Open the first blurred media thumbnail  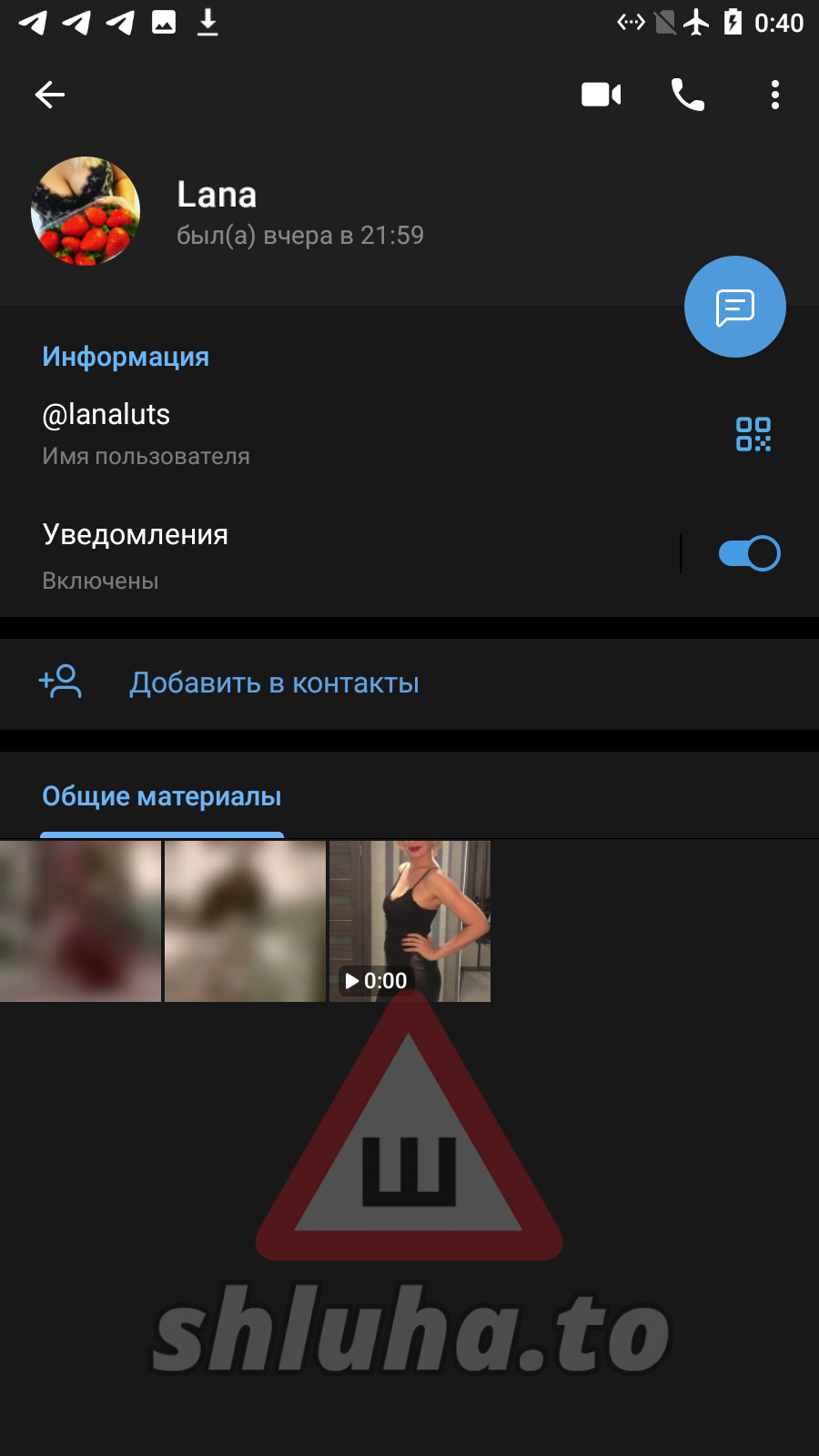tap(80, 921)
